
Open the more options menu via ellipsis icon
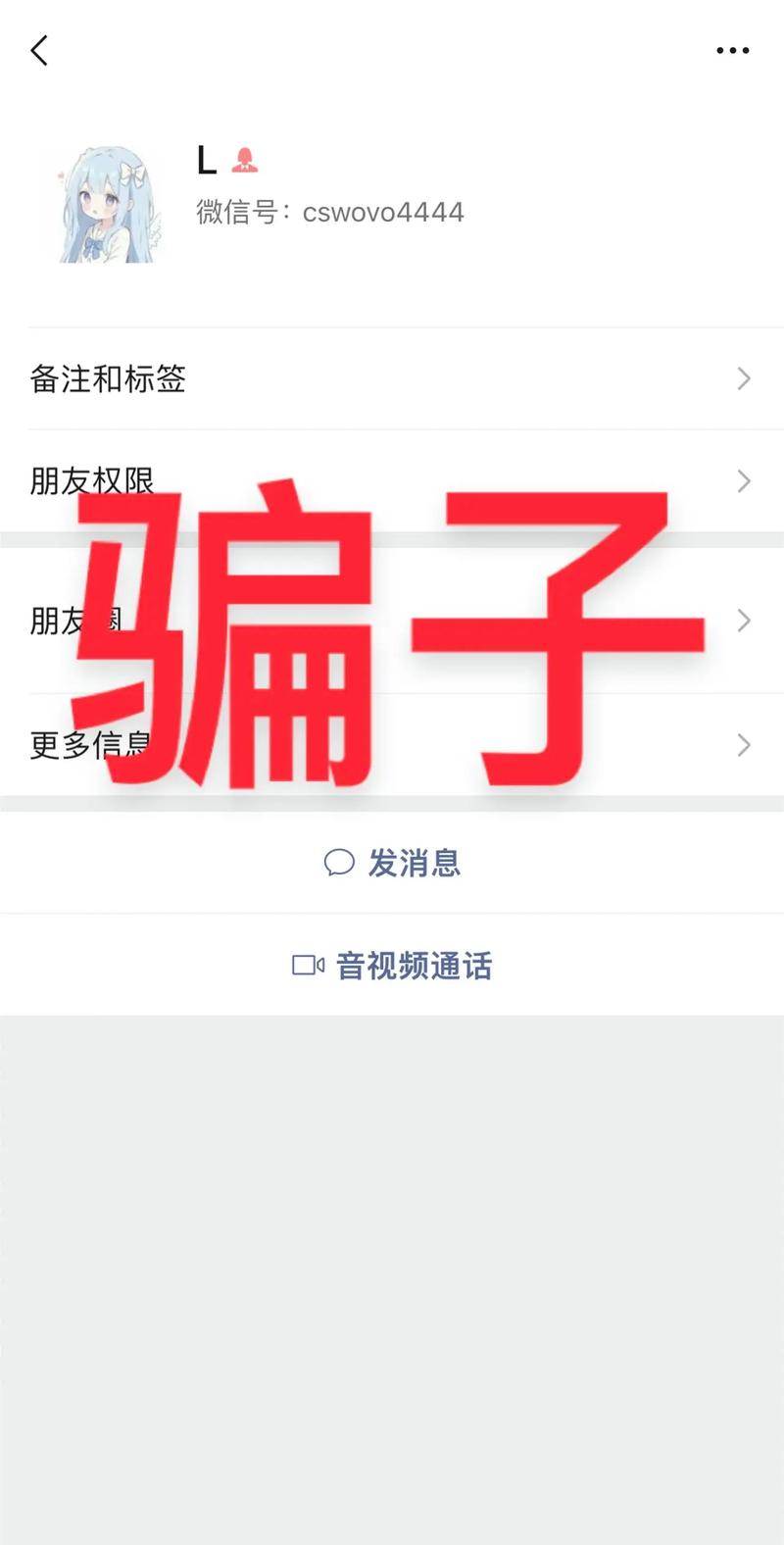[731, 49]
